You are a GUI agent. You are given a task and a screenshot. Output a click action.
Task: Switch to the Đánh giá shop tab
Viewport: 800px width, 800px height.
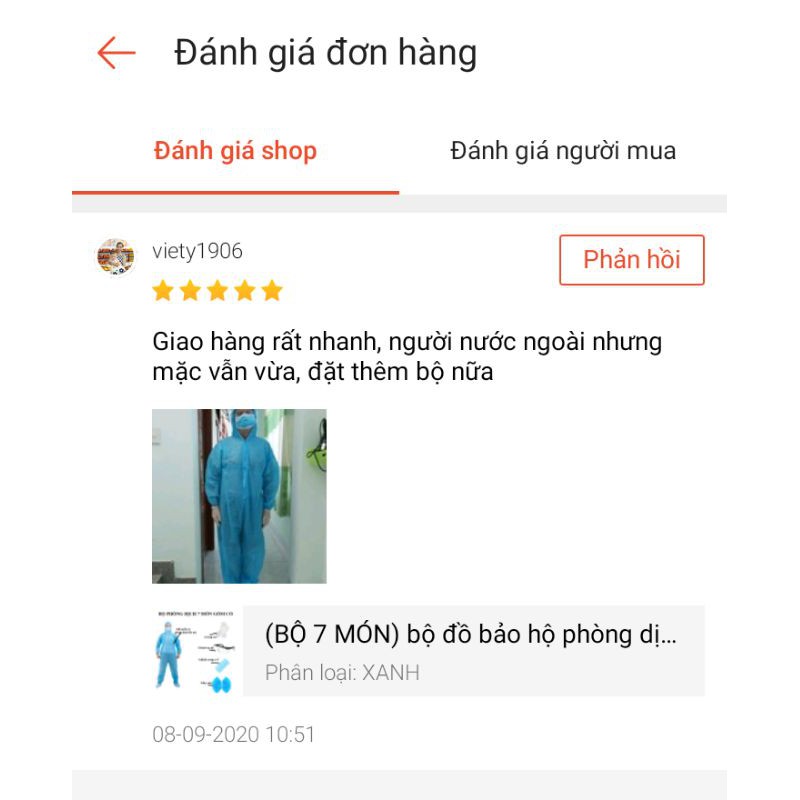[235, 152]
